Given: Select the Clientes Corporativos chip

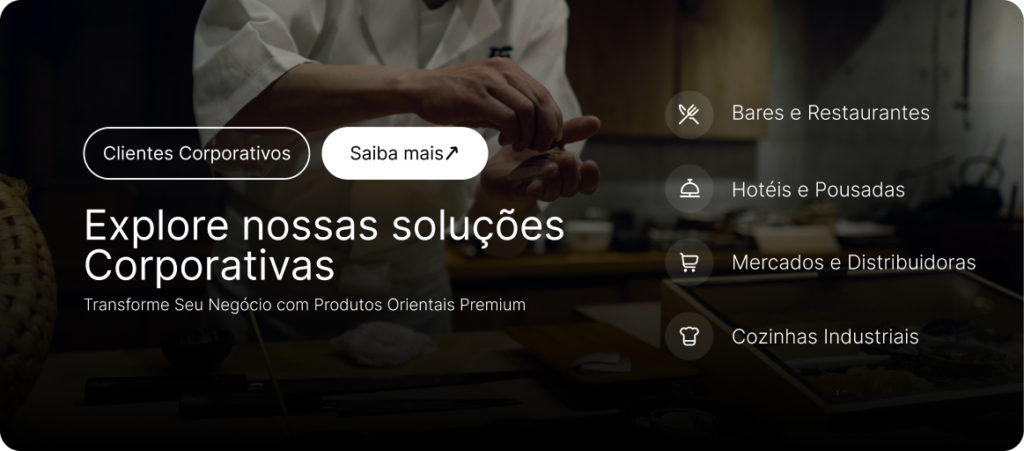Looking at the screenshot, I should tap(197, 153).
